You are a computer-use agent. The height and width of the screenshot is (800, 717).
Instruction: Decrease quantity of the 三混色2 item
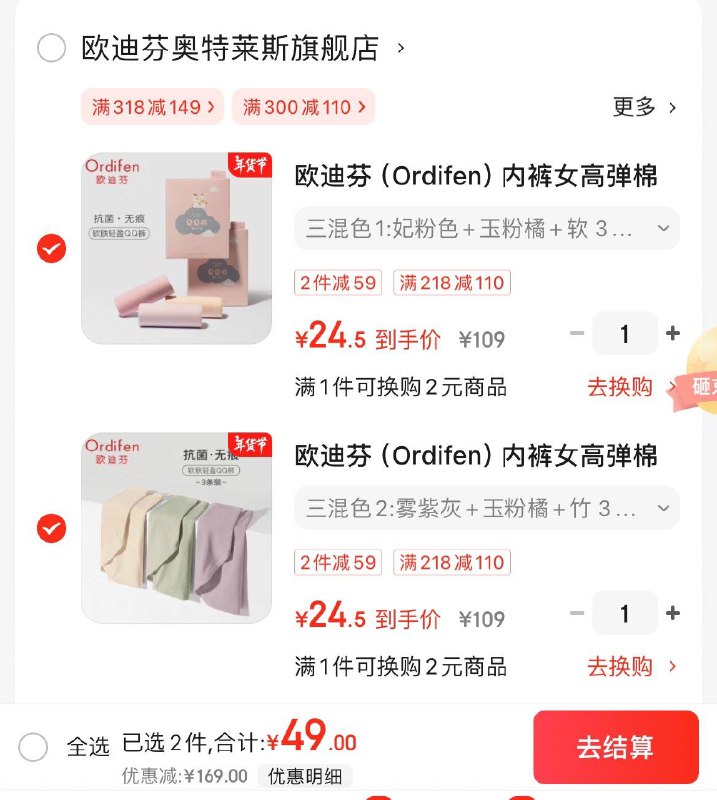[576, 613]
